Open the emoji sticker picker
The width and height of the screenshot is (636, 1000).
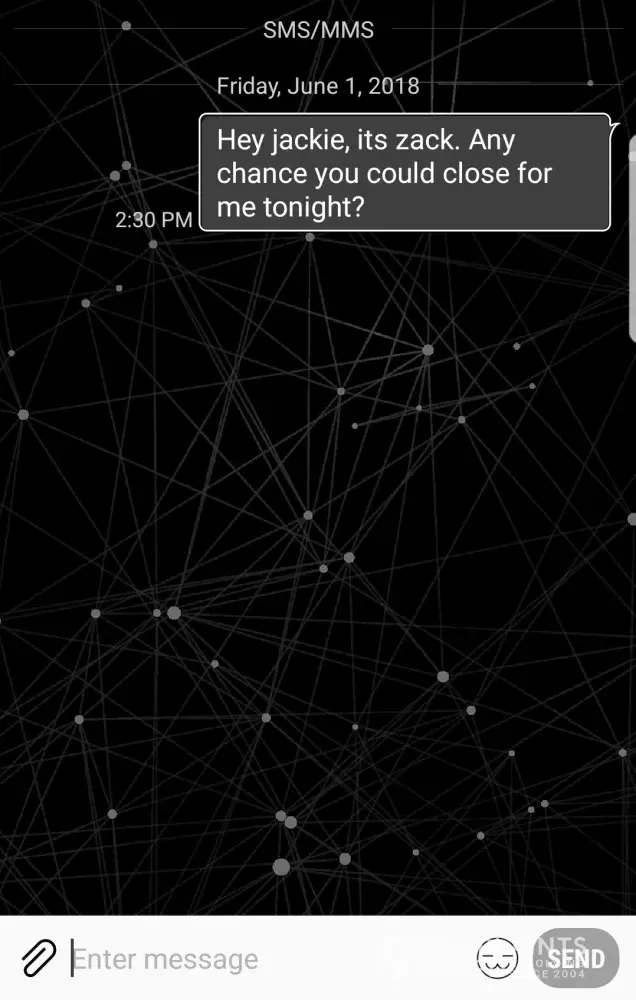(497, 958)
